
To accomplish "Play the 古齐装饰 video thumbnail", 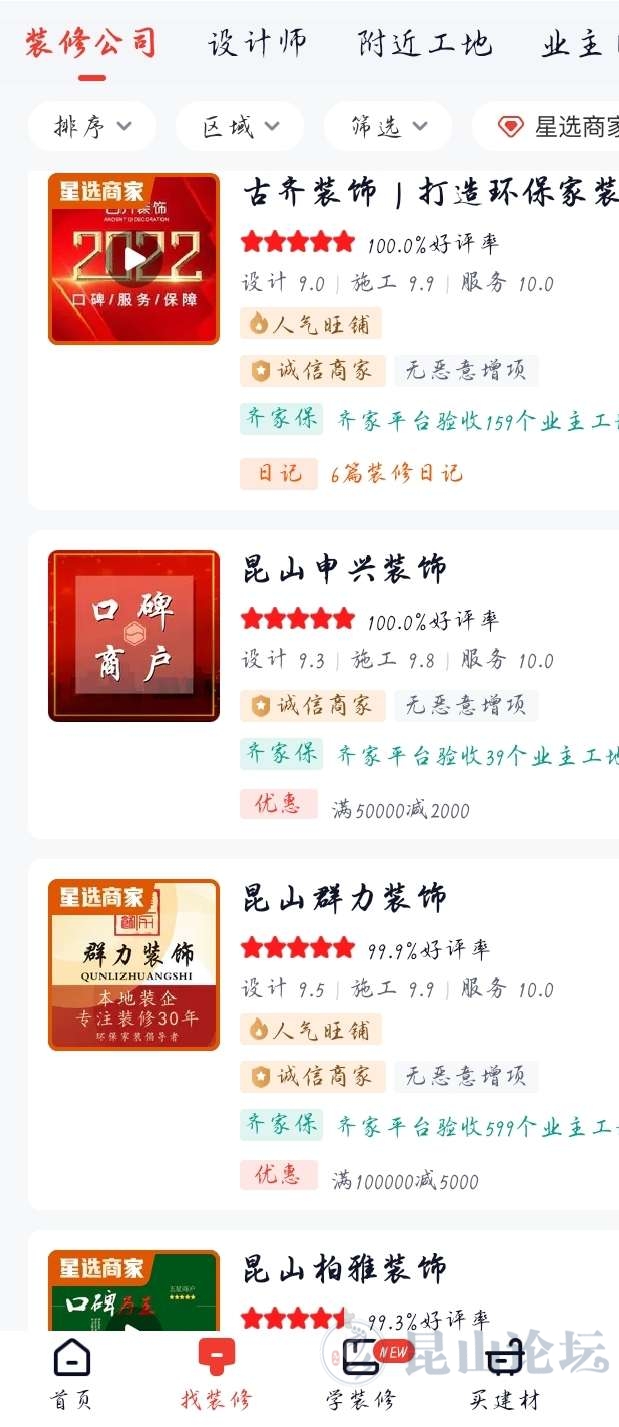I will coord(134,259).
